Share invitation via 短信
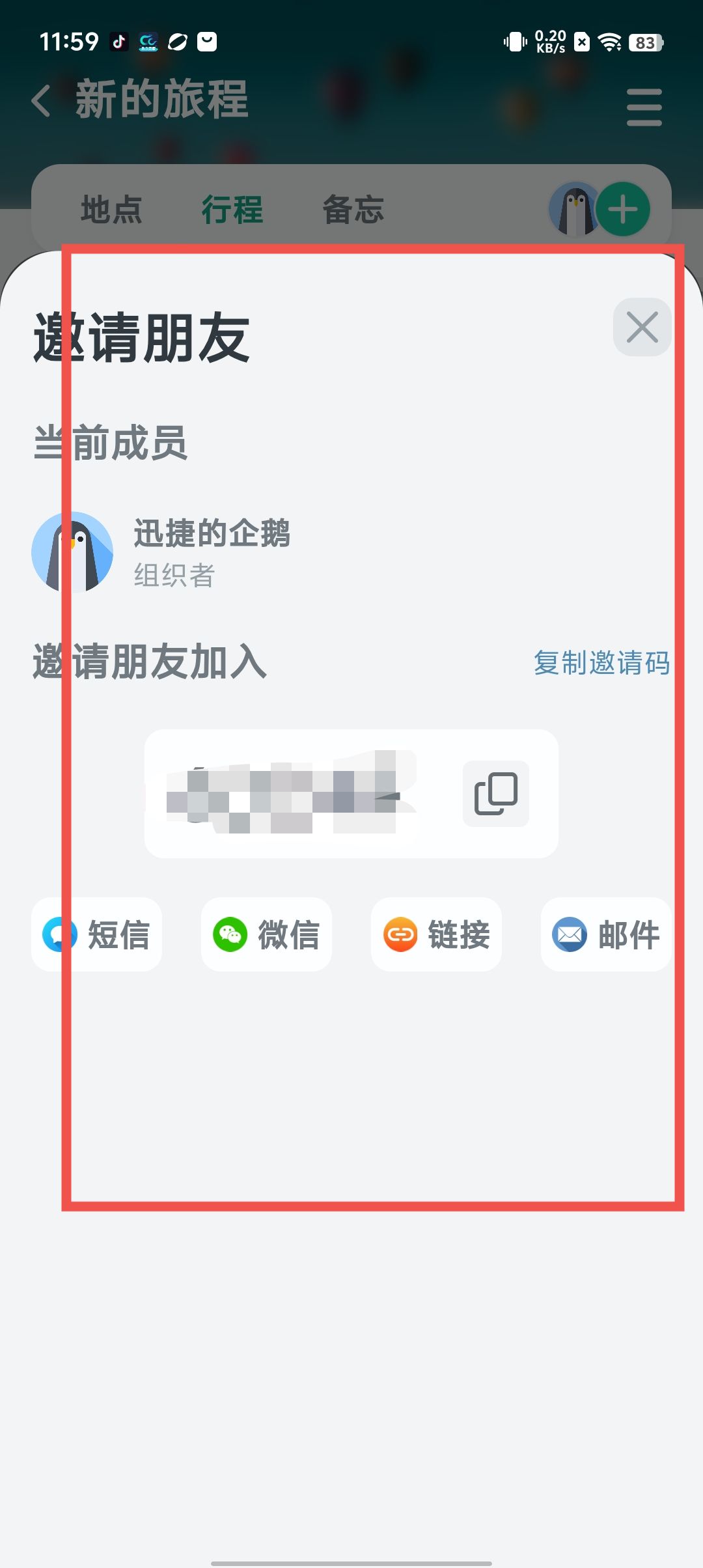Viewport: 703px width, 1568px height. [97, 934]
